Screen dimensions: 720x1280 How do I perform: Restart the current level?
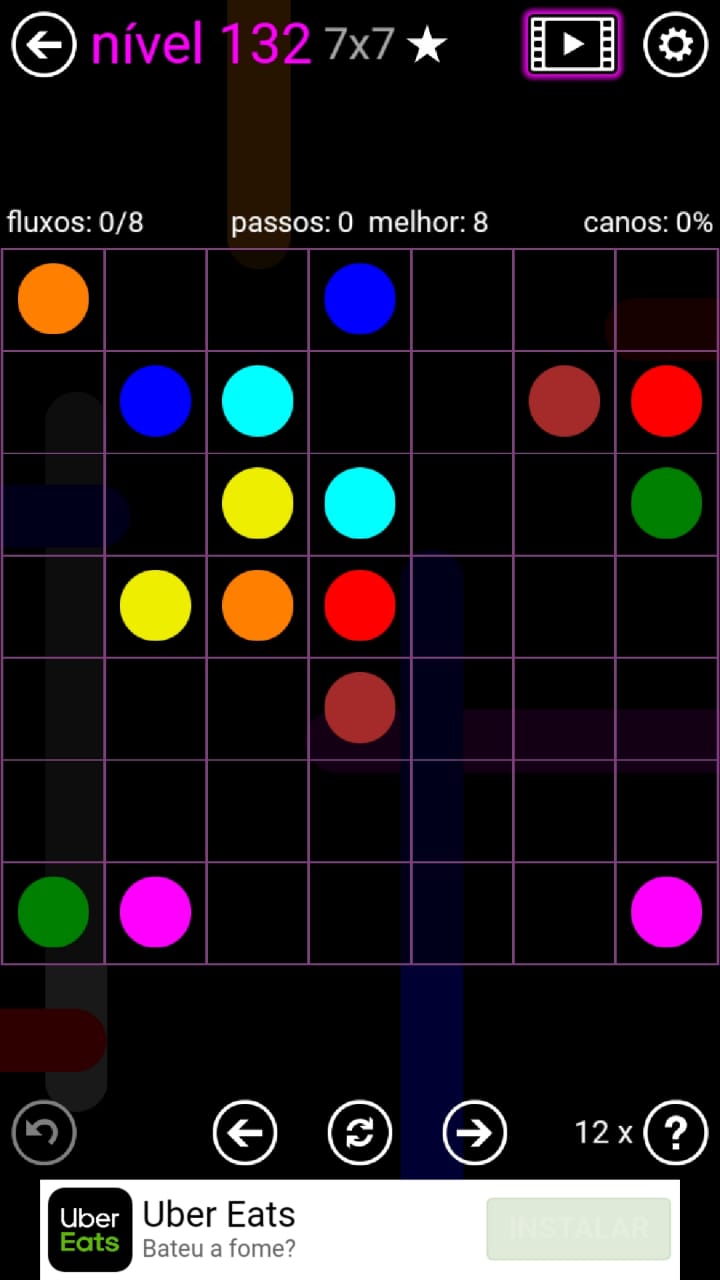[360, 1133]
